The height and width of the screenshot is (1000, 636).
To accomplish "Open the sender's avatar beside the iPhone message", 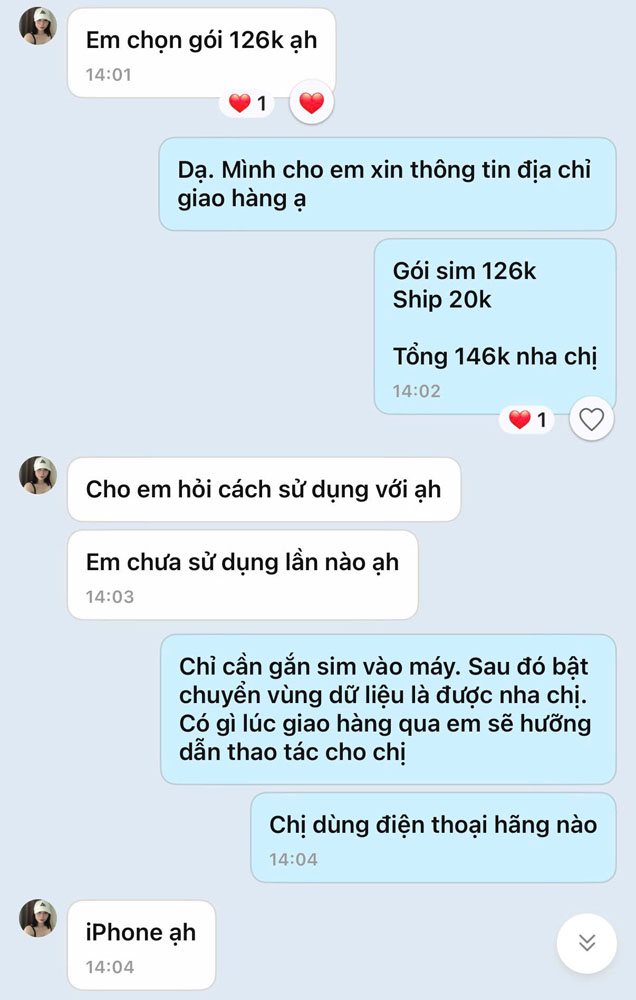I will tap(37, 917).
